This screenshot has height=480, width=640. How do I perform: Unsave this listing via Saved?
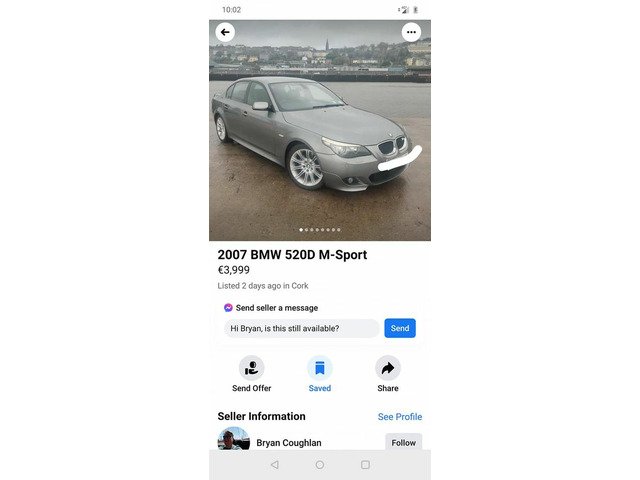[320, 374]
